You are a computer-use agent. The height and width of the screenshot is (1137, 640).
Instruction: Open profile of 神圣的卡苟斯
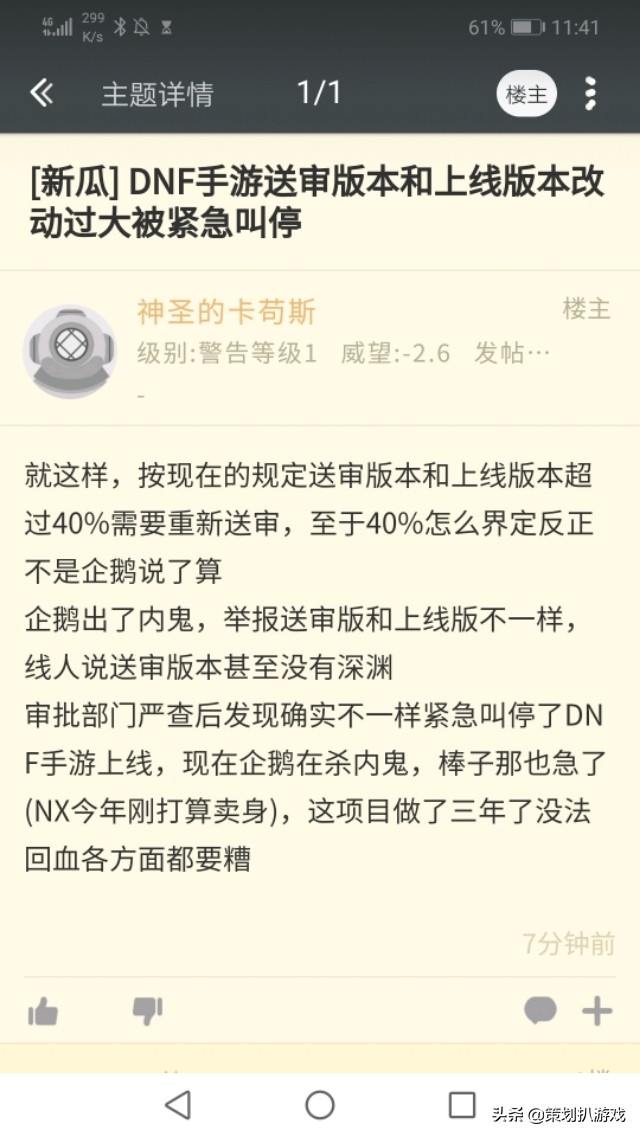click(x=226, y=312)
